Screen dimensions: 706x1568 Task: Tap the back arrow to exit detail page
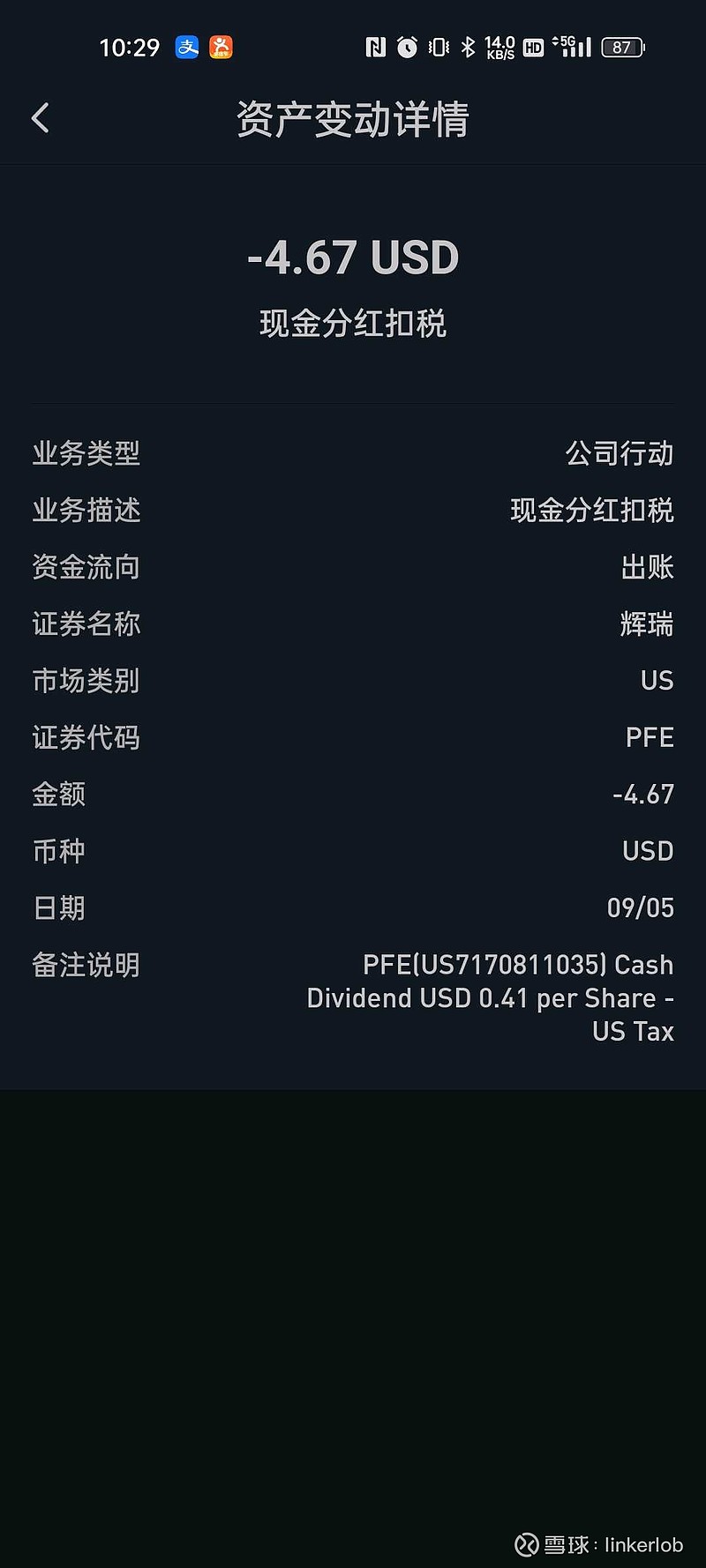pyautogui.click(x=39, y=117)
